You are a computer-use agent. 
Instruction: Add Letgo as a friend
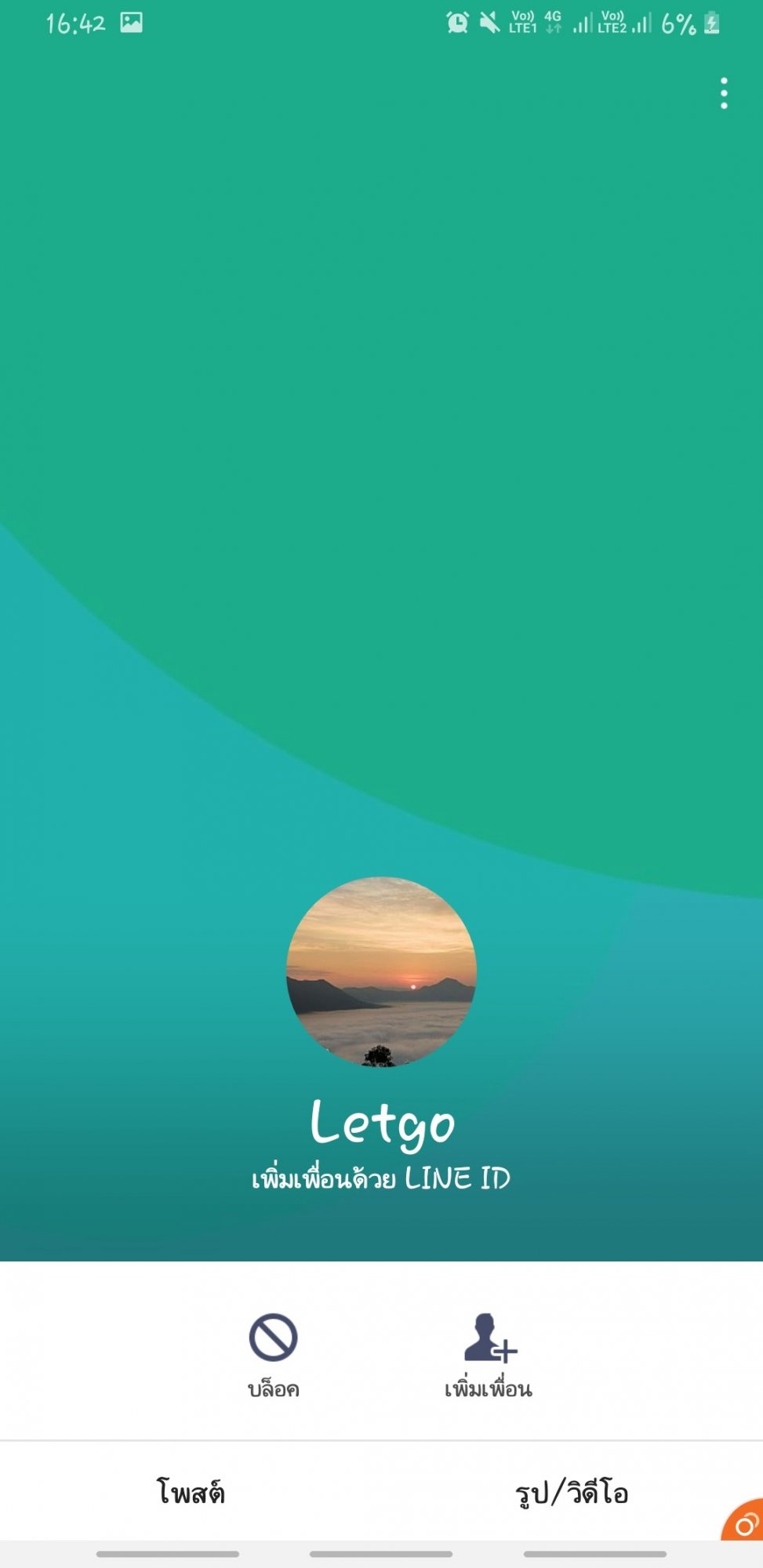tap(489, 1356)
